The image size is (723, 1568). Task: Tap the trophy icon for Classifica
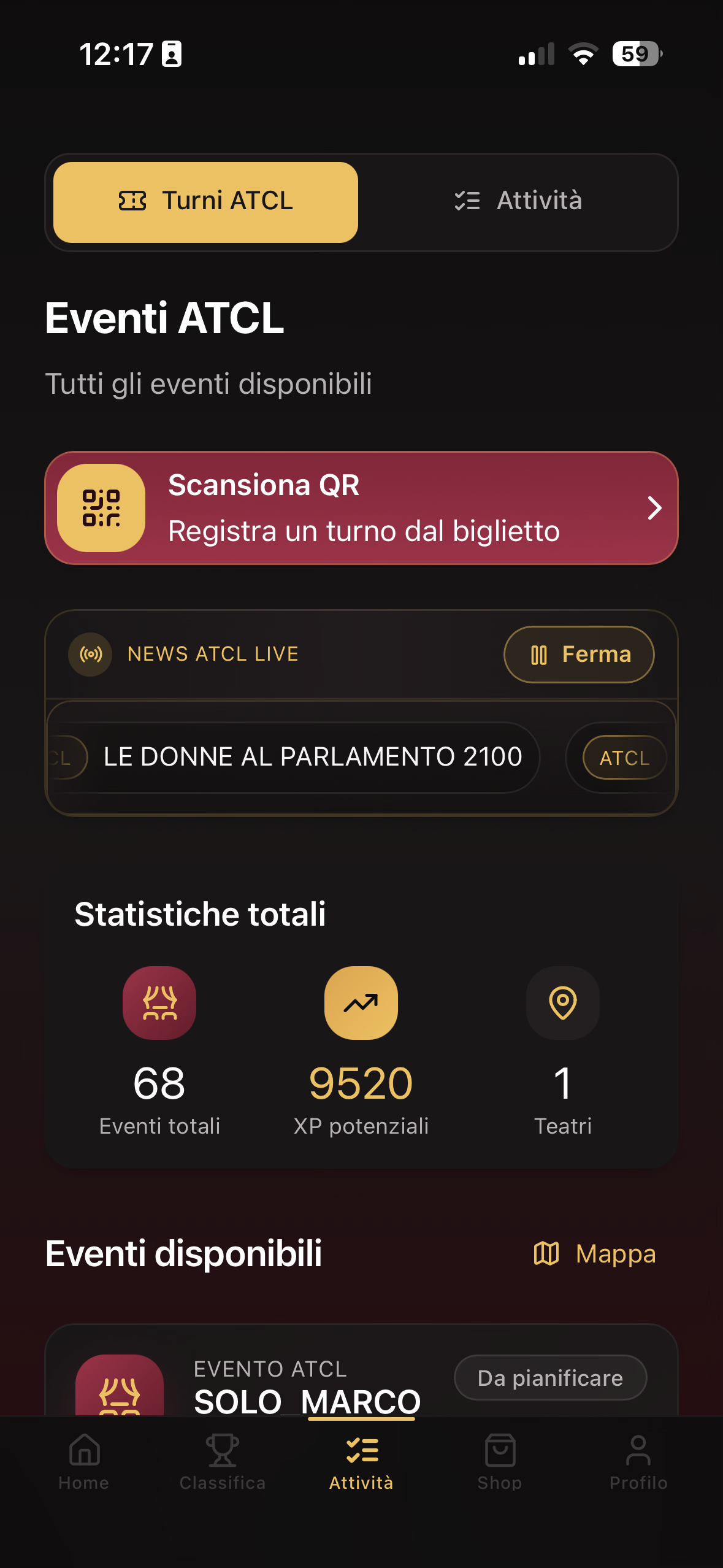[x=221, y=1450]
